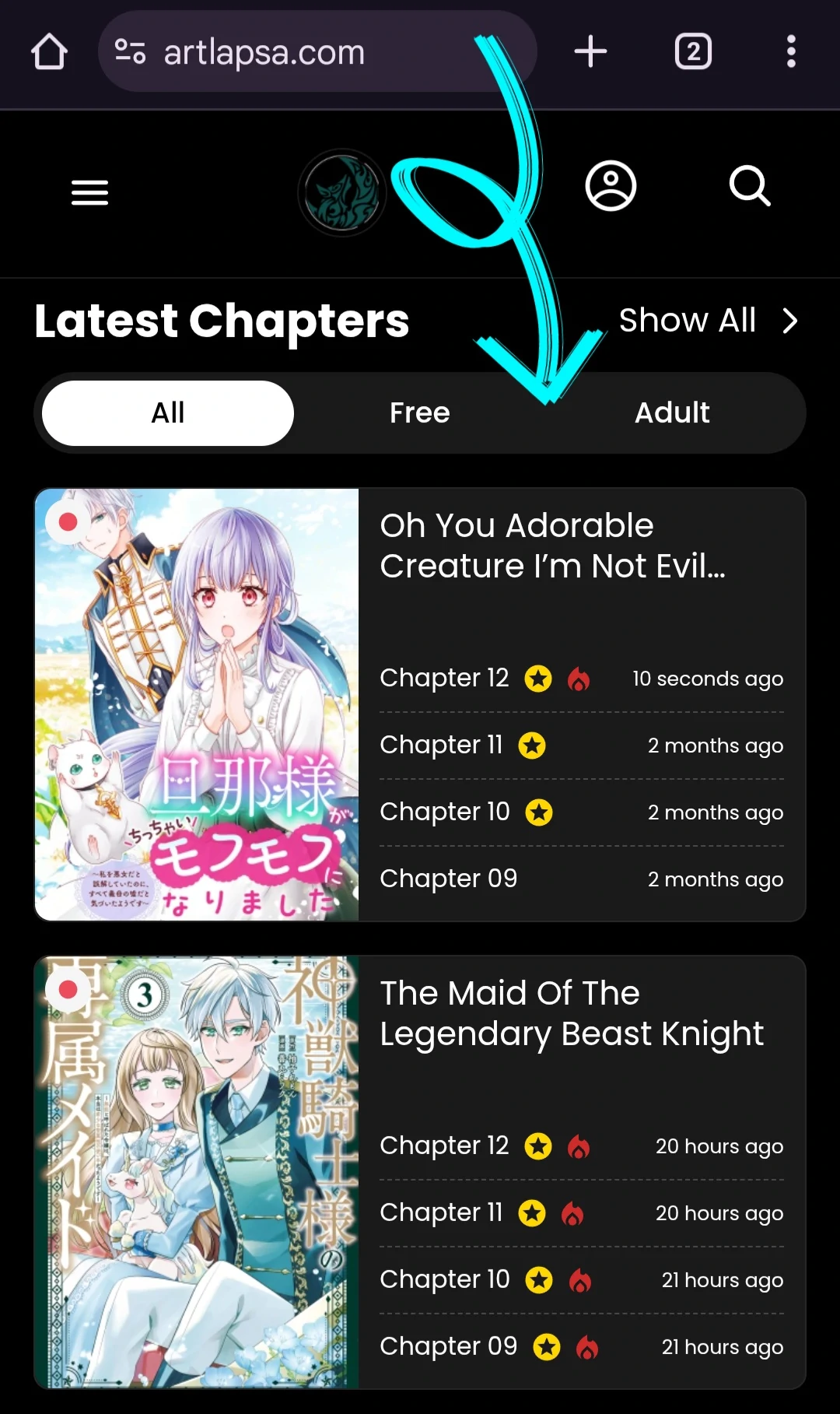Open Chapter 09 from 2 months ago
This screenshot has width=840, height=1414.
point(448,879)
